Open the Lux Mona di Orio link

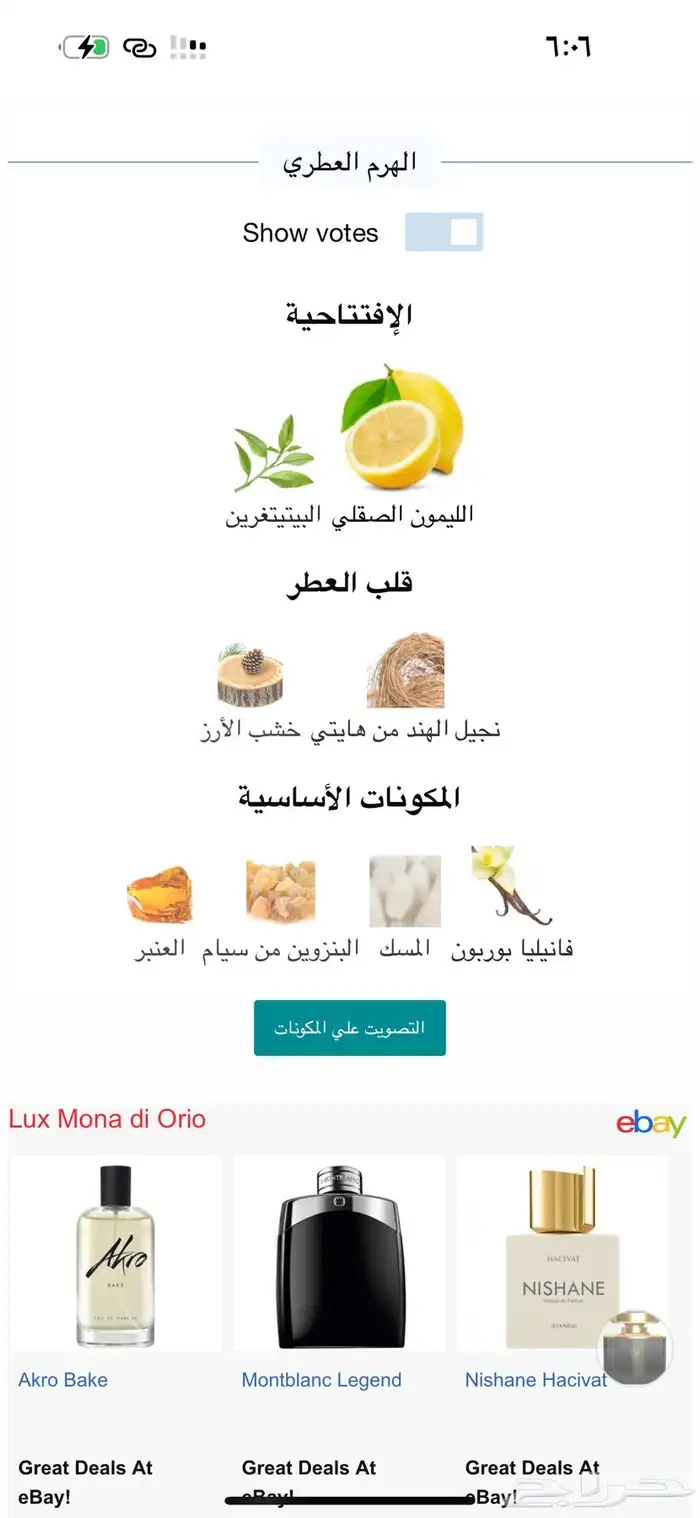coord(107,1119)
